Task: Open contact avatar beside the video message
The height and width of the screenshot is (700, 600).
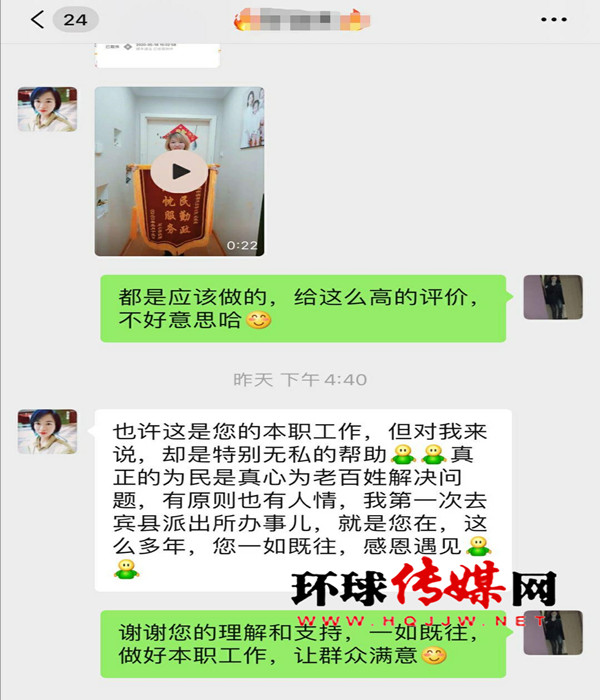Action: (47, 109)
